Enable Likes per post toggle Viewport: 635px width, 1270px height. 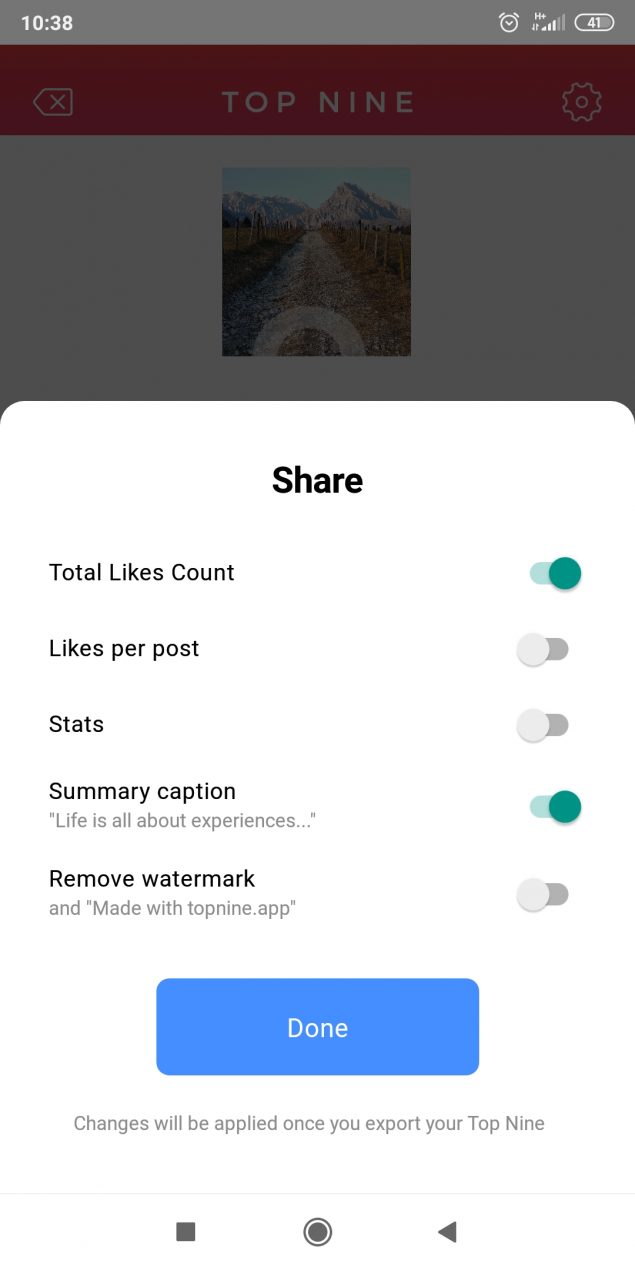[x=543, y=649]
